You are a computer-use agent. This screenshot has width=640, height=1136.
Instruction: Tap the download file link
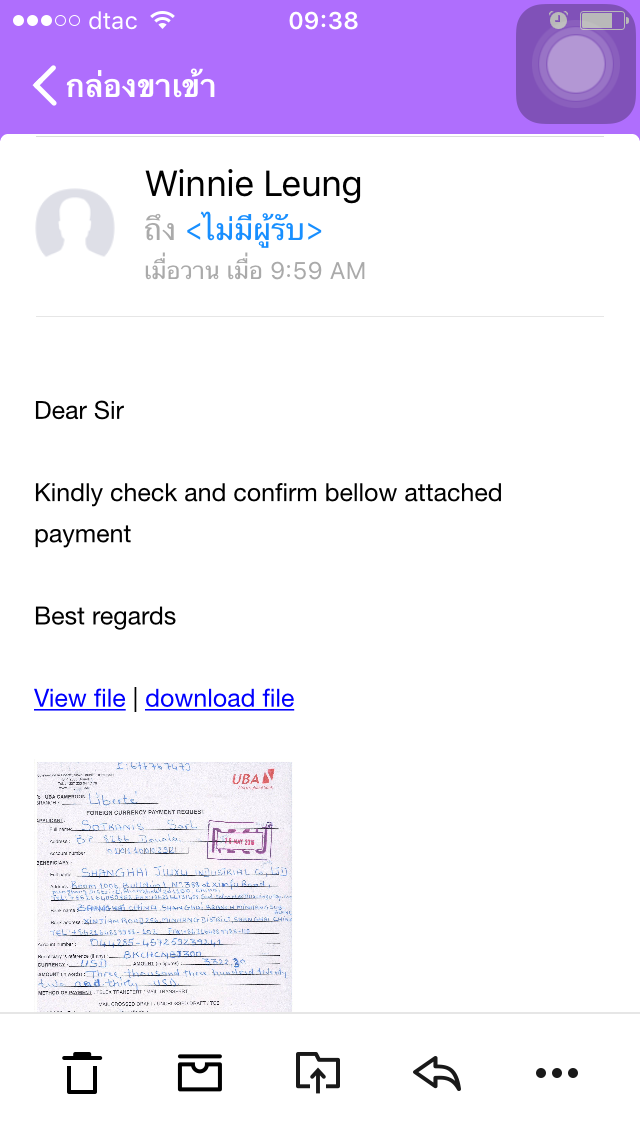tap(220, 698)
